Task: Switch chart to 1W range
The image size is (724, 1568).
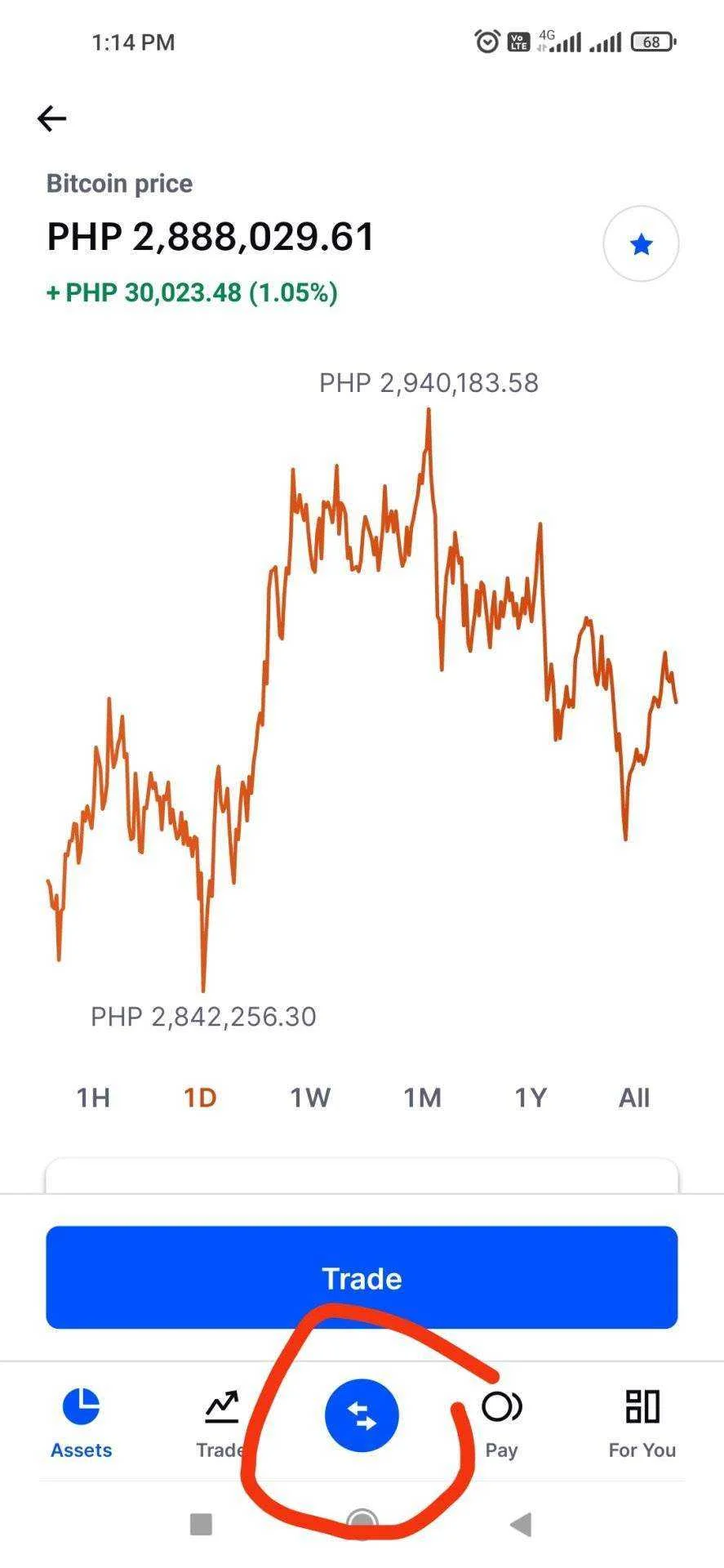Action: coord(310,1098)
